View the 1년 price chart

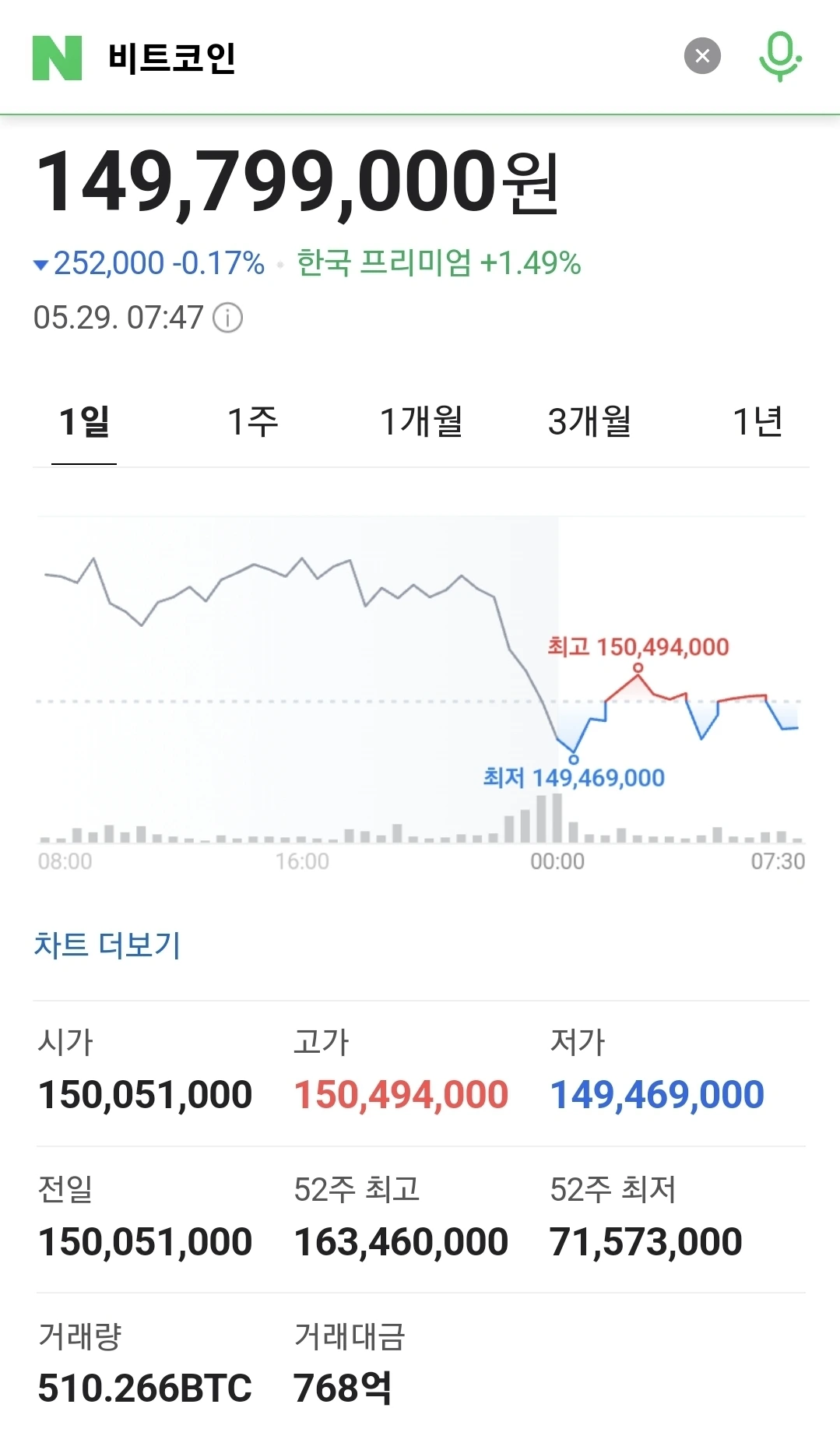pyautogui.click(x=757, y=422)
